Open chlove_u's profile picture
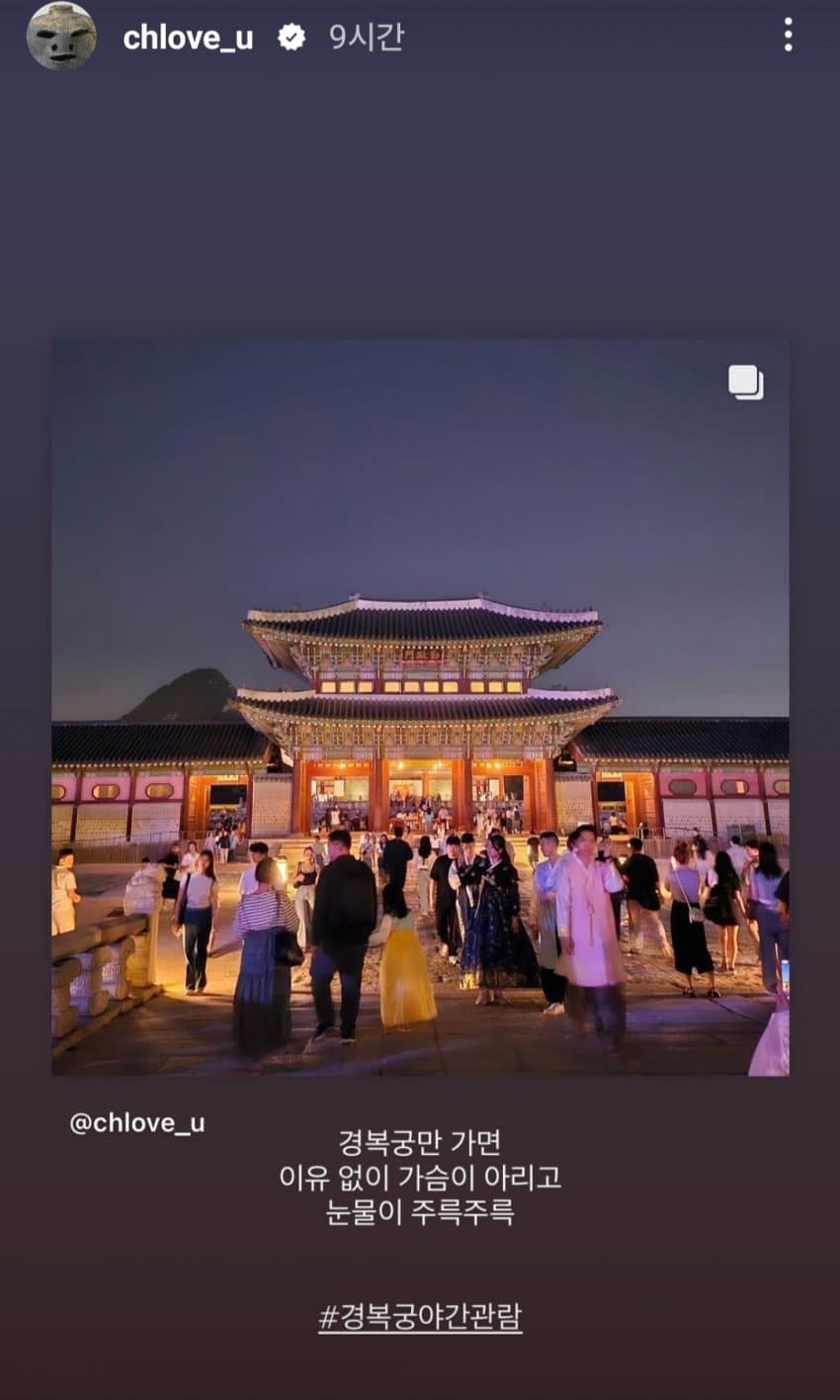The height and width of the screenshot is (1400, 840). tap(61, 37)
